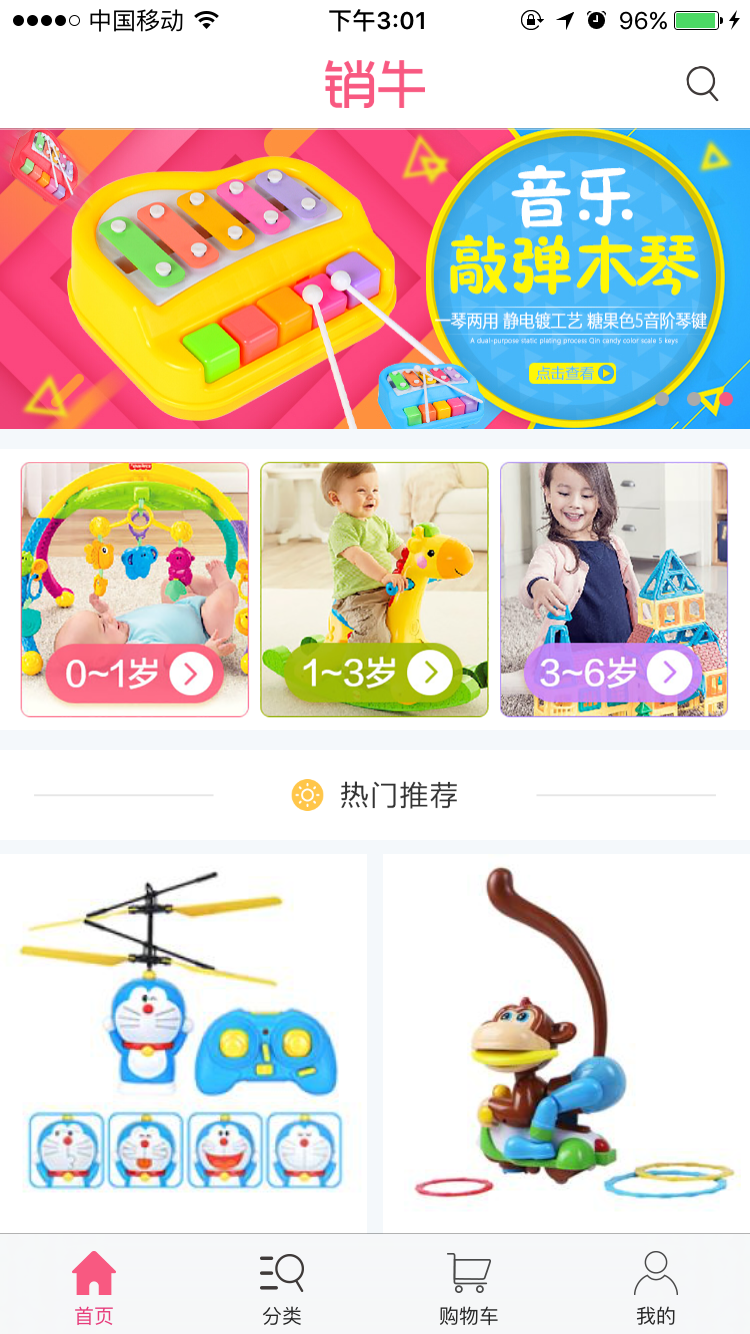The height and width of the screenshot is (1334, 750).
Task: Open the search magnifier icon
Action: (x=702, y=85)
